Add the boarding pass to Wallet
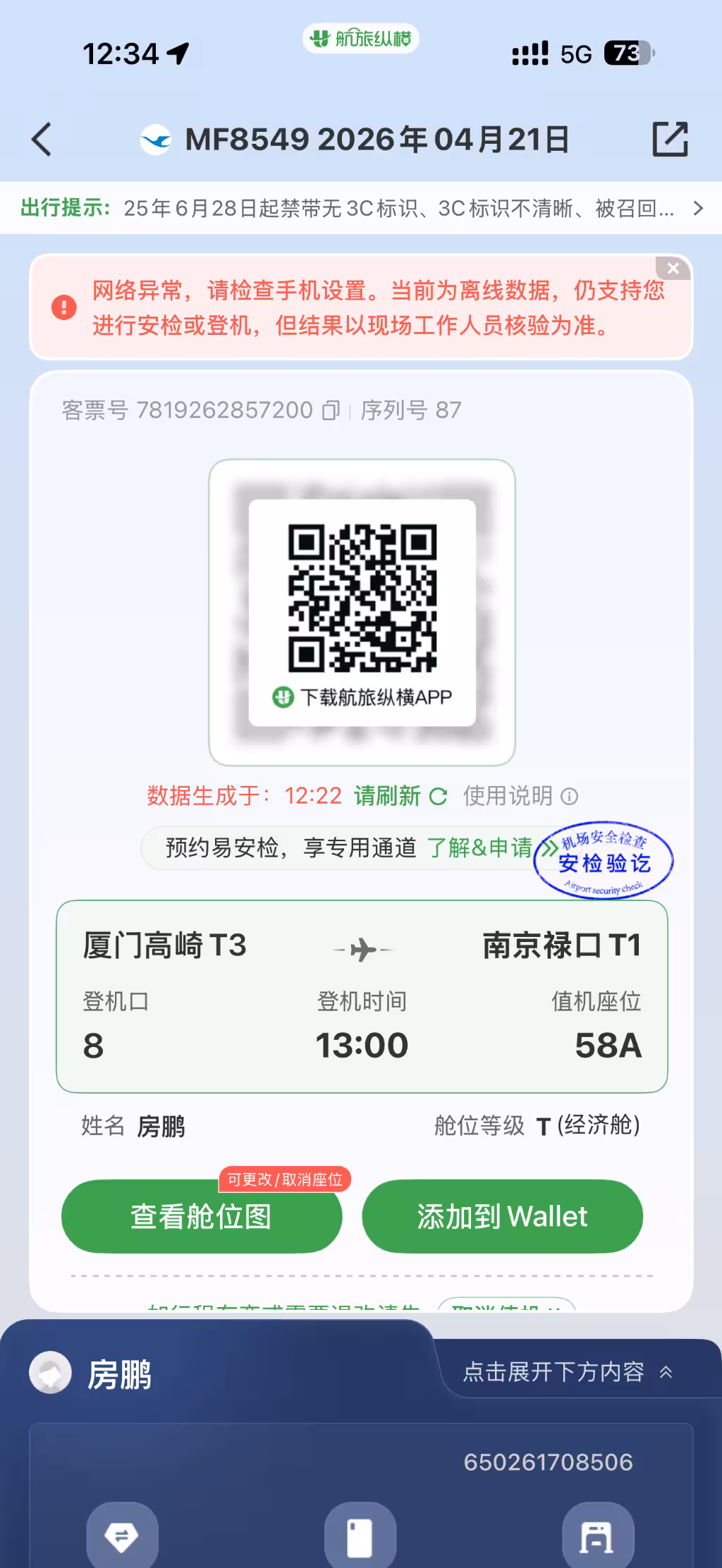Screen dimensions: 722x1568 pos(502,1216)
